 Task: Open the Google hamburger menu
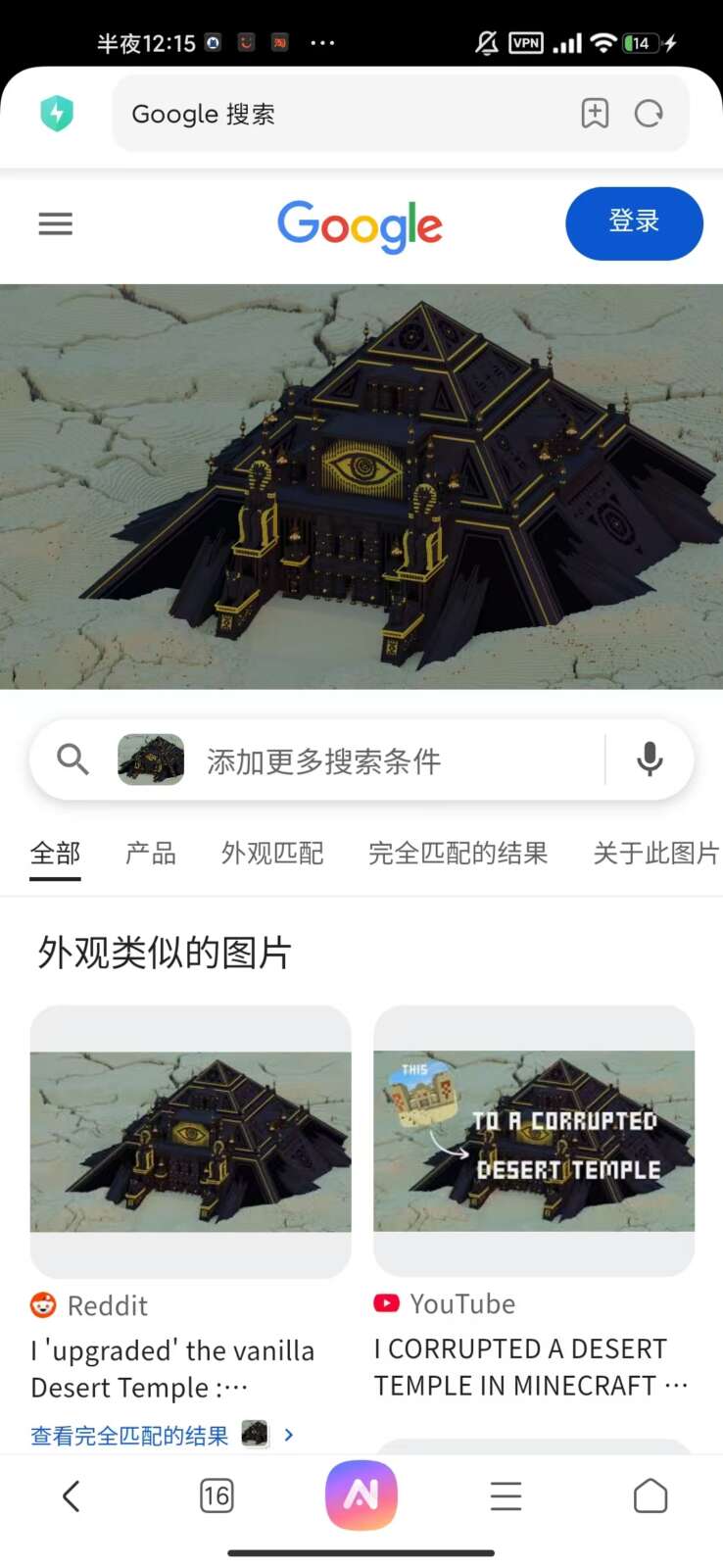pos(55,224)
